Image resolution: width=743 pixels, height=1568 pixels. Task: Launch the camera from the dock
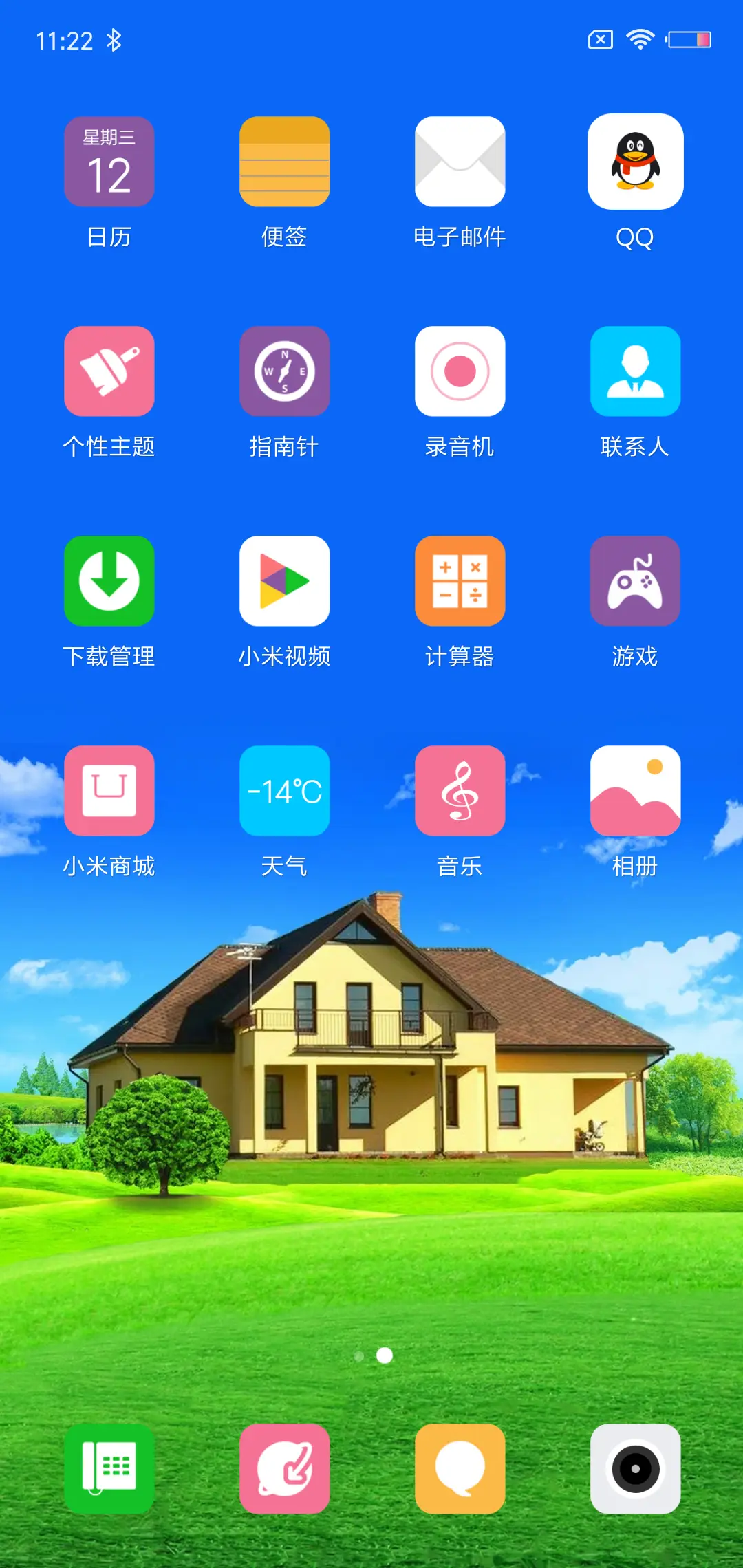[x=636, y=1468]
